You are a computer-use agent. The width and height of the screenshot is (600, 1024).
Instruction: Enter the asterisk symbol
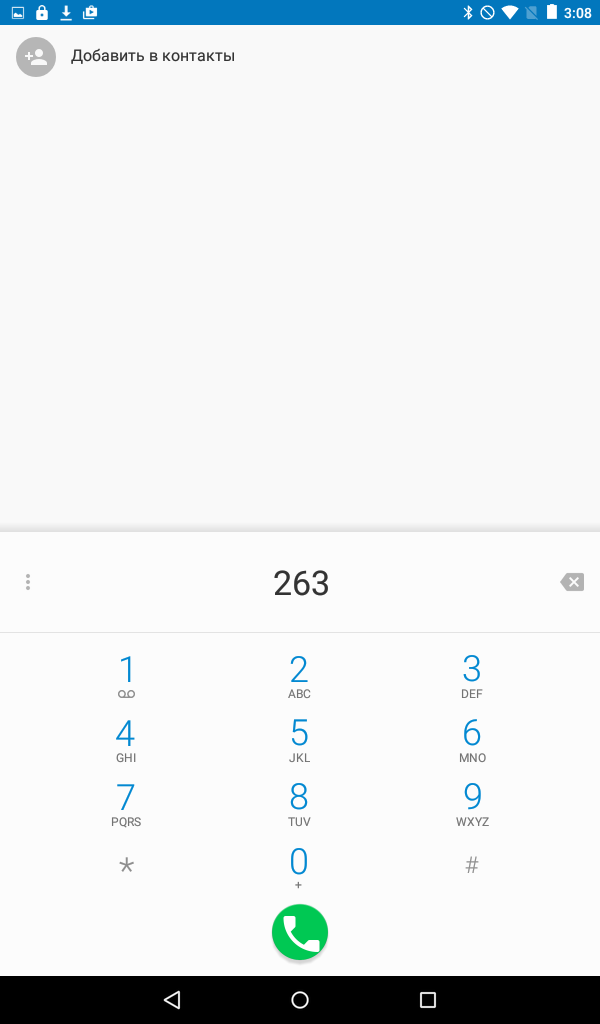coord(126,866)
